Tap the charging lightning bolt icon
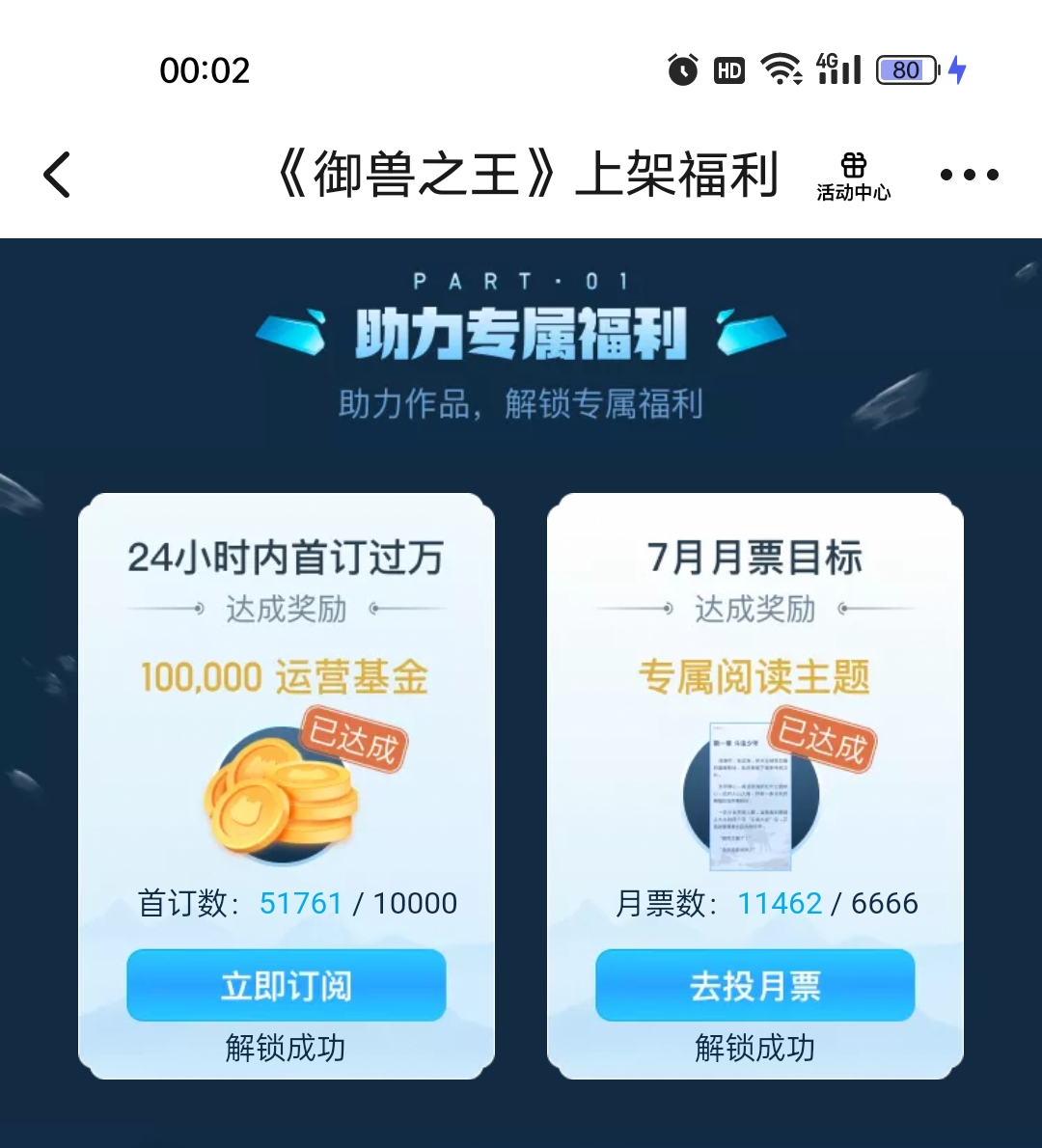 (x=957, y=69)
